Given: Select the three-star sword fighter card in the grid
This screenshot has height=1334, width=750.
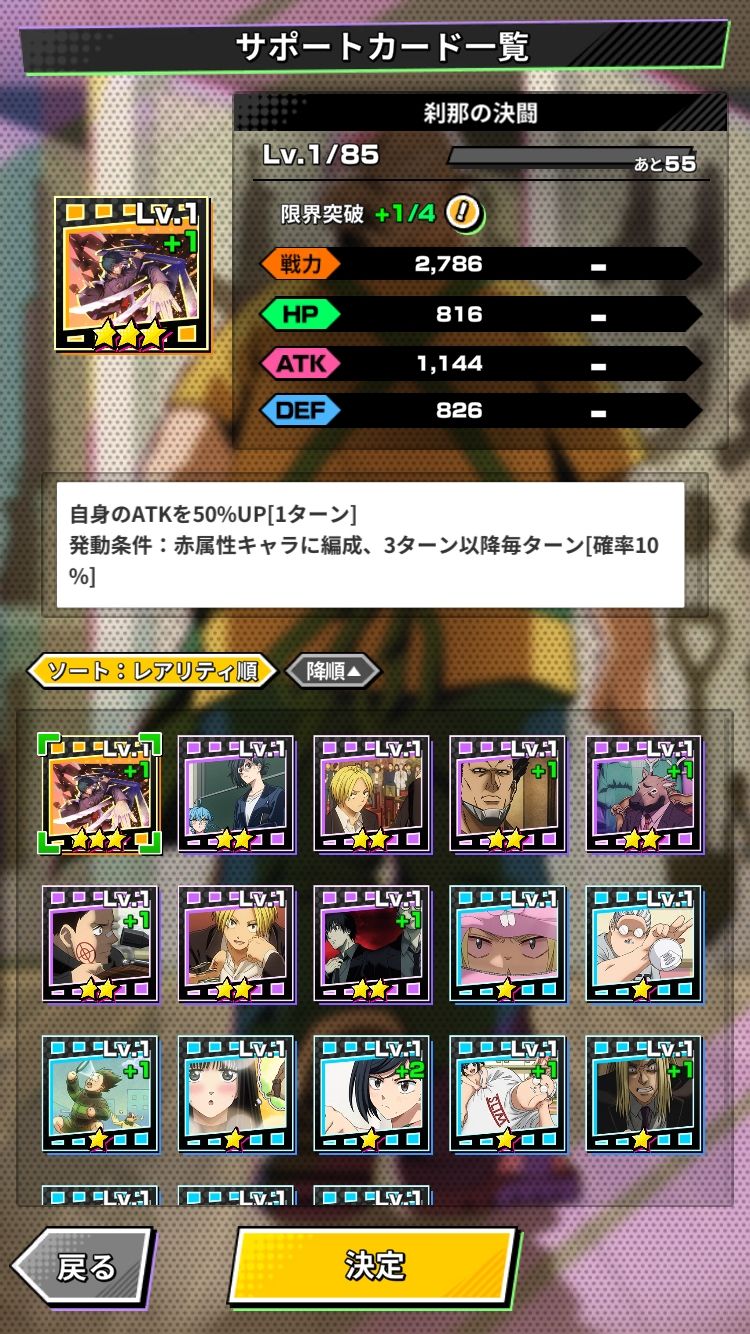Looking at the screenshot, I should tap(99, 794).
